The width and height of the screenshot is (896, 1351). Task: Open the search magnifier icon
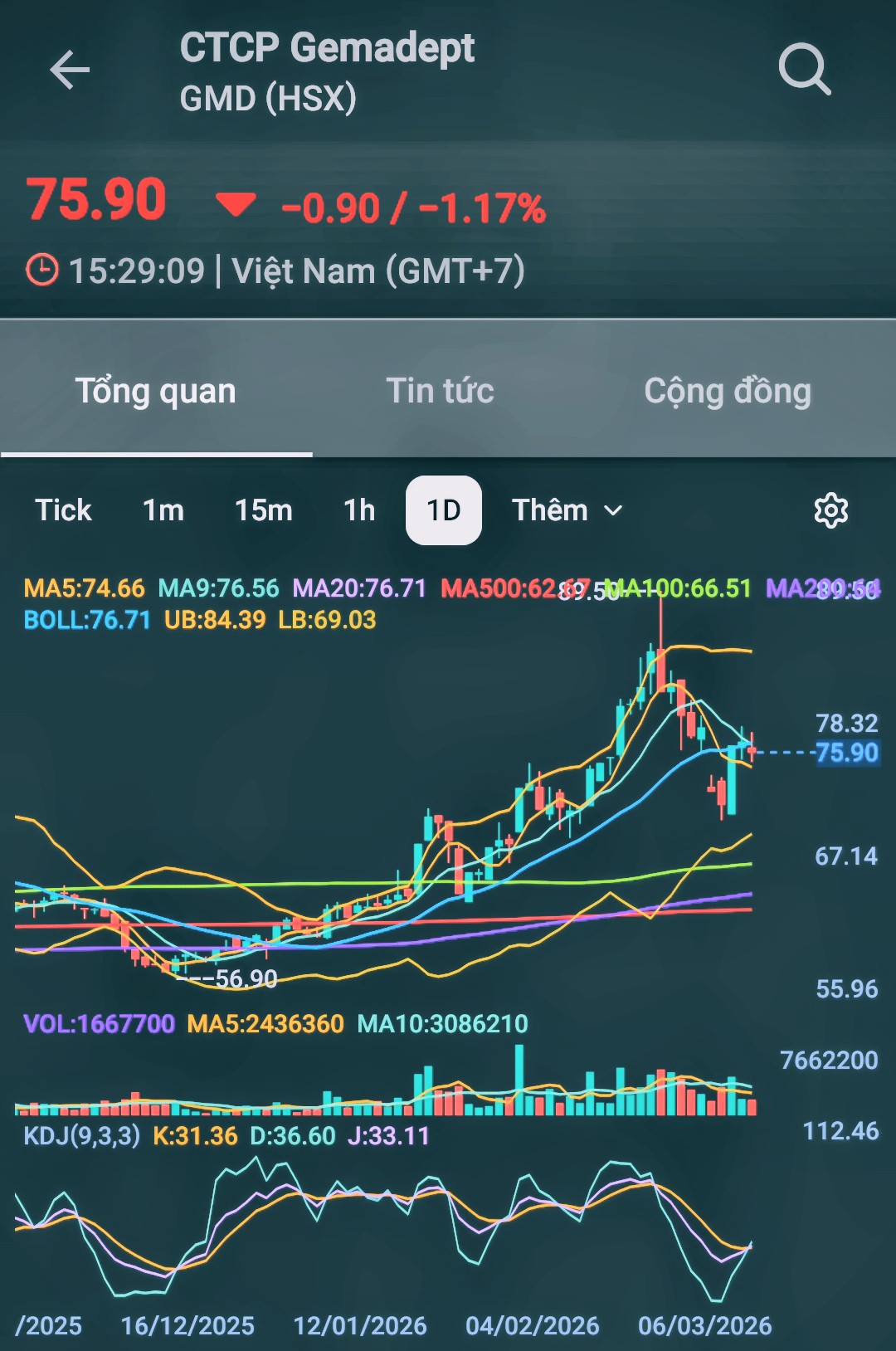[x=804, y=70]
